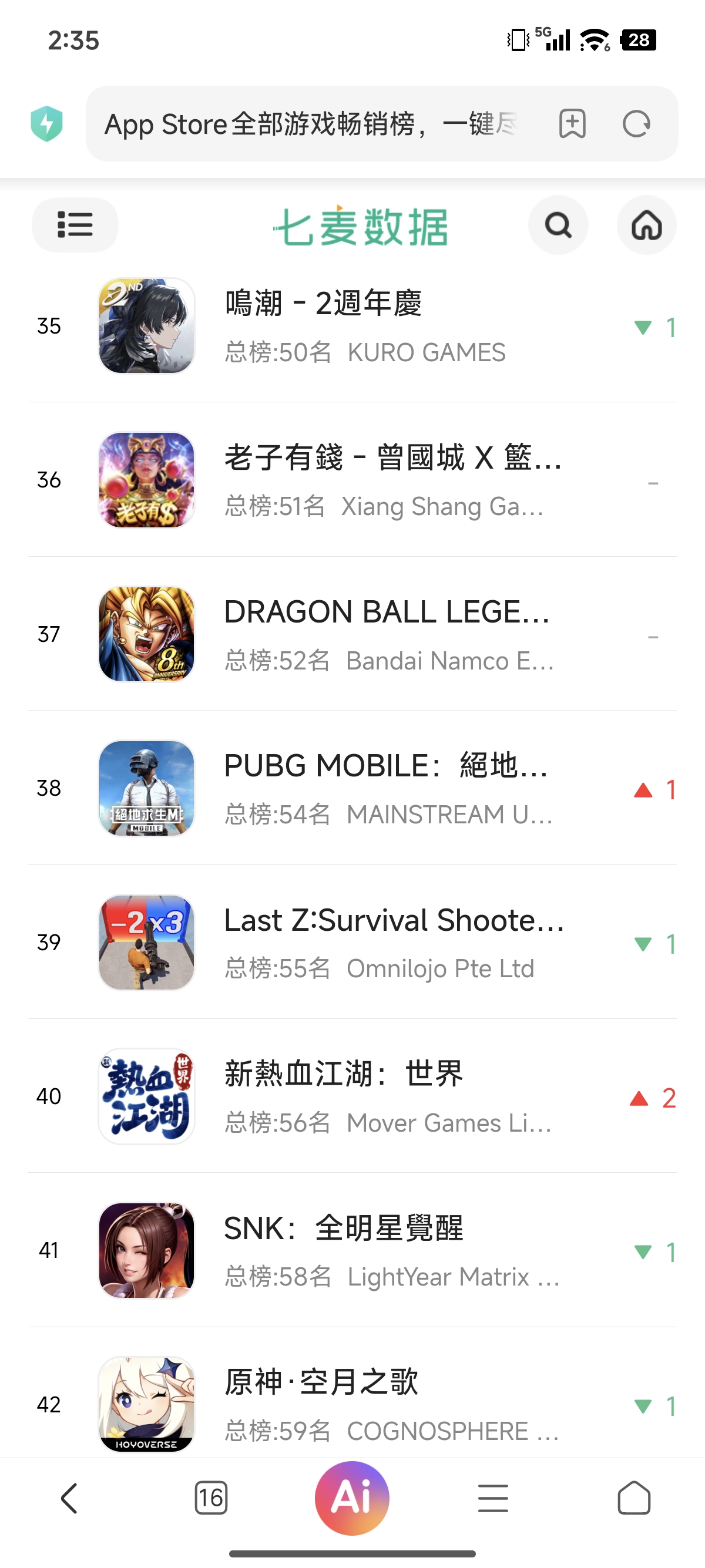Open 老子有錢 game ranked 36
The height and width of the screenshot is (1568, 705).
tap(352, 480)
